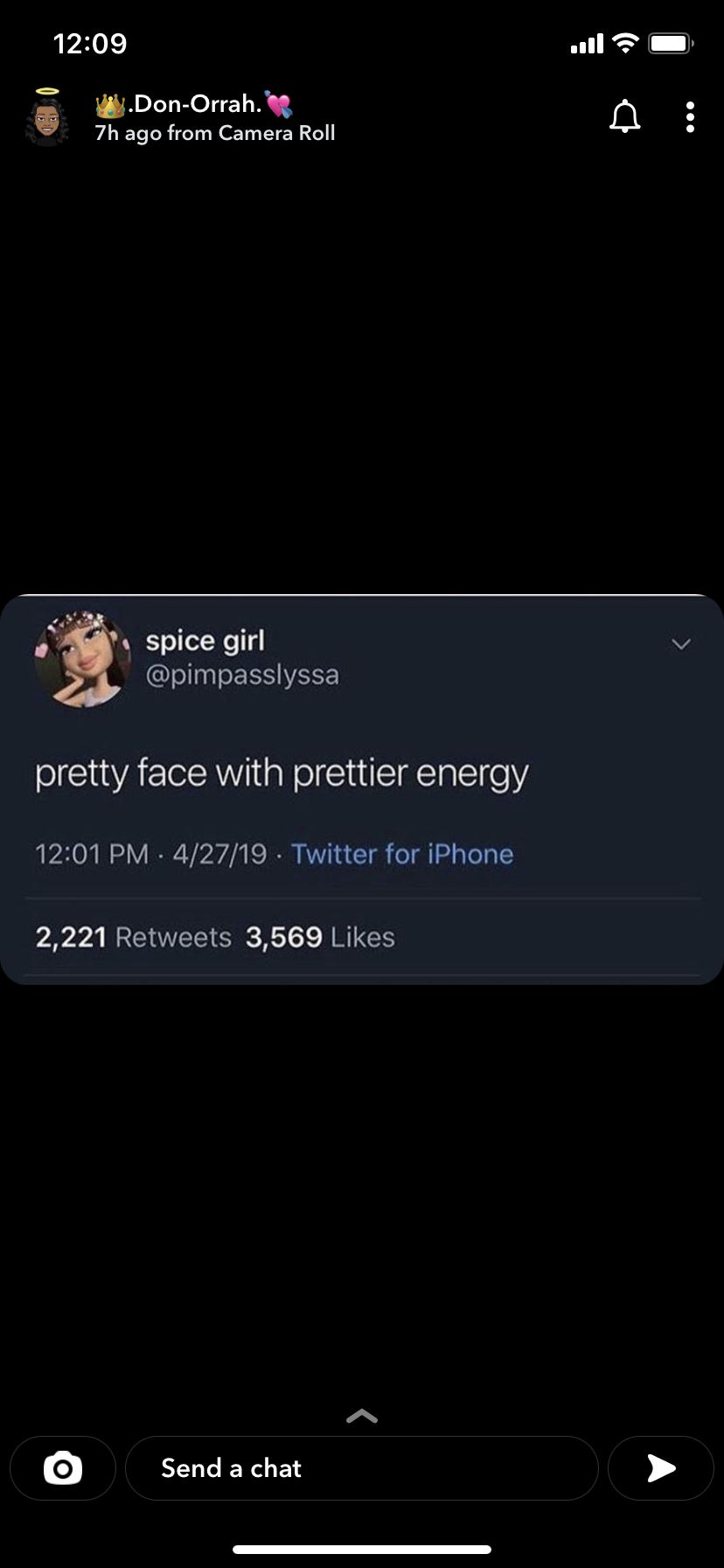
Task: Expand the swipe-up chevron above chat
Action: pyautogui.click(x=362, y=1416)
